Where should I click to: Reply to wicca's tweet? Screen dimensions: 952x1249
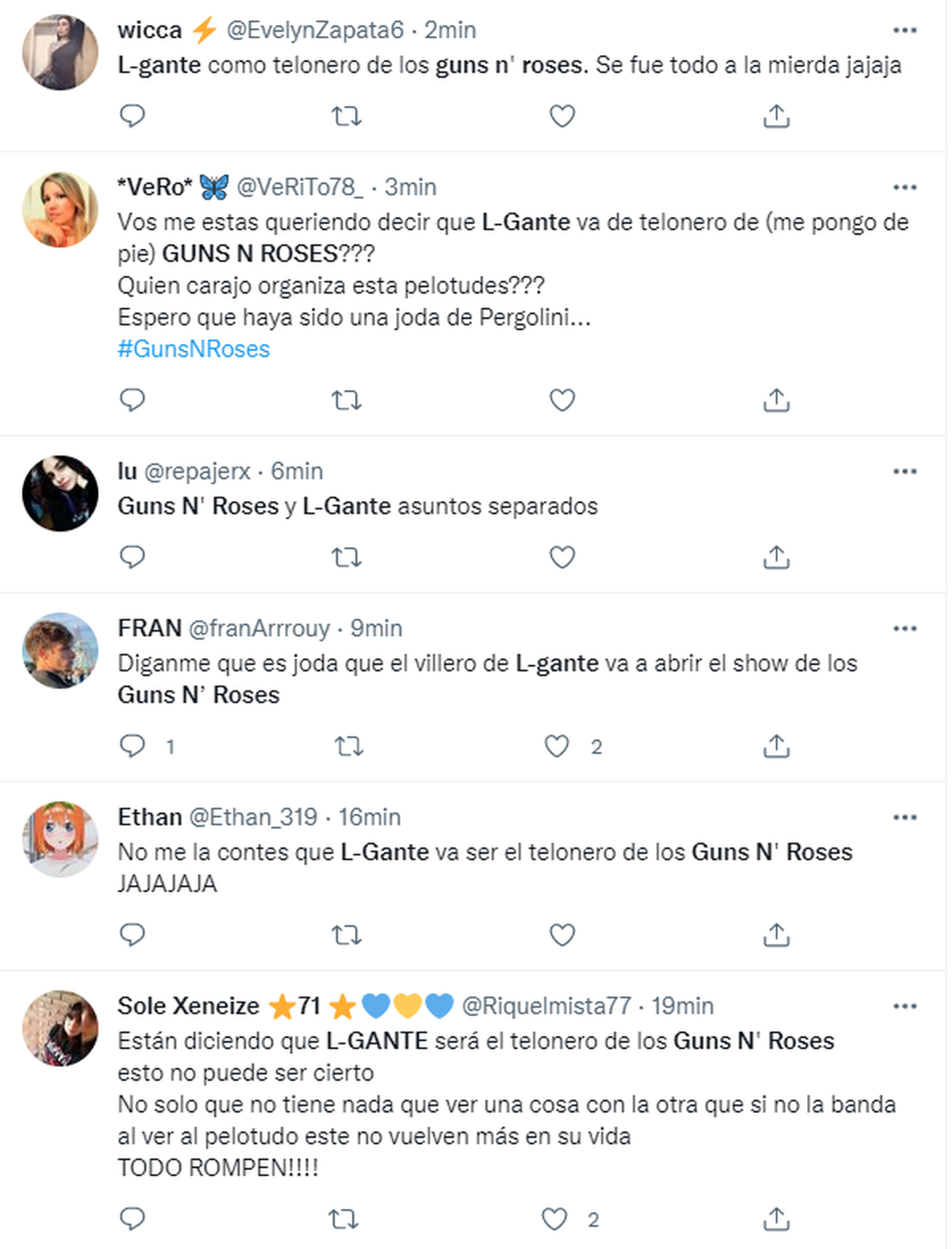pos(132,116)
